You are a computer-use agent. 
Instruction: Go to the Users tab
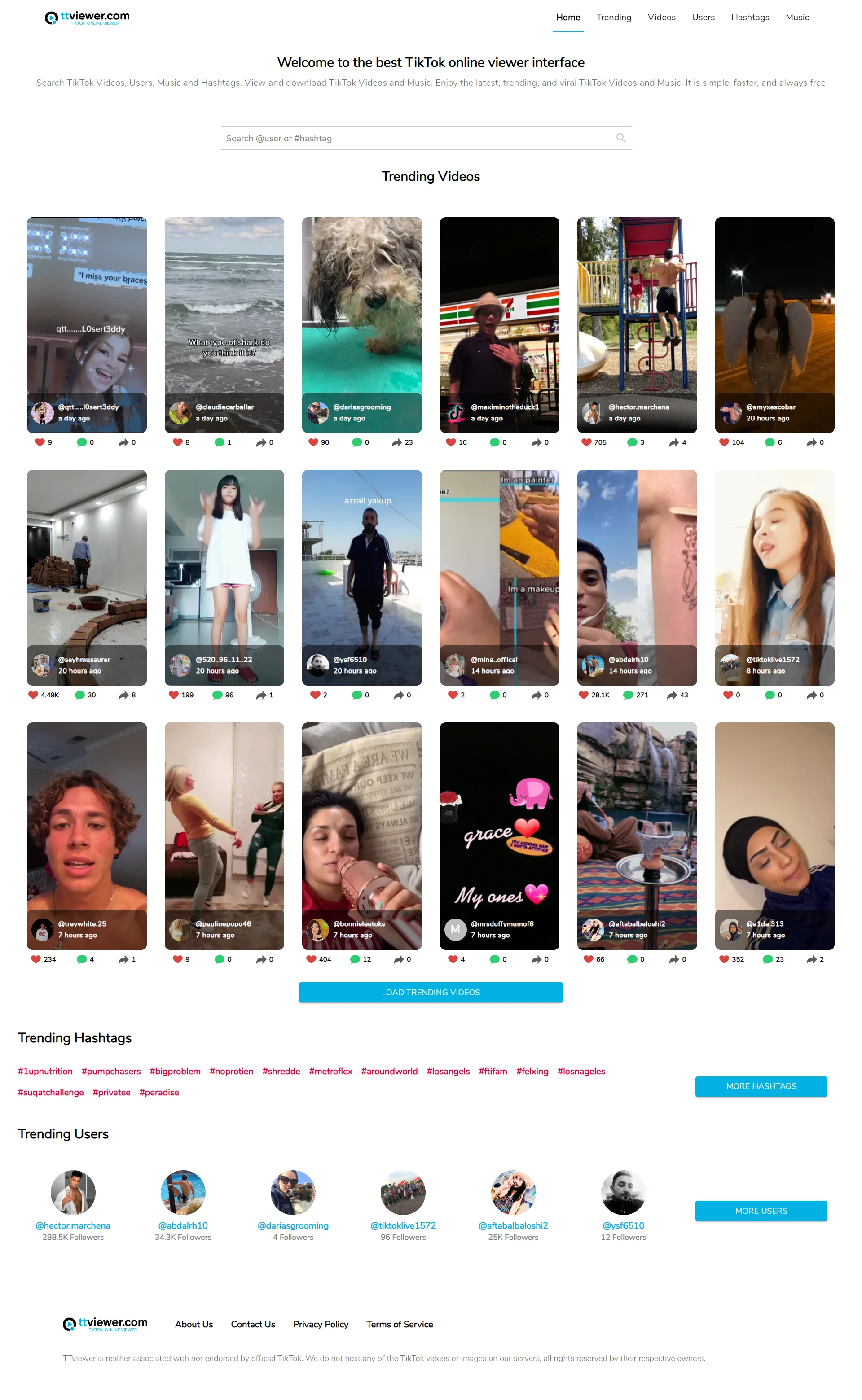(703, 17)
